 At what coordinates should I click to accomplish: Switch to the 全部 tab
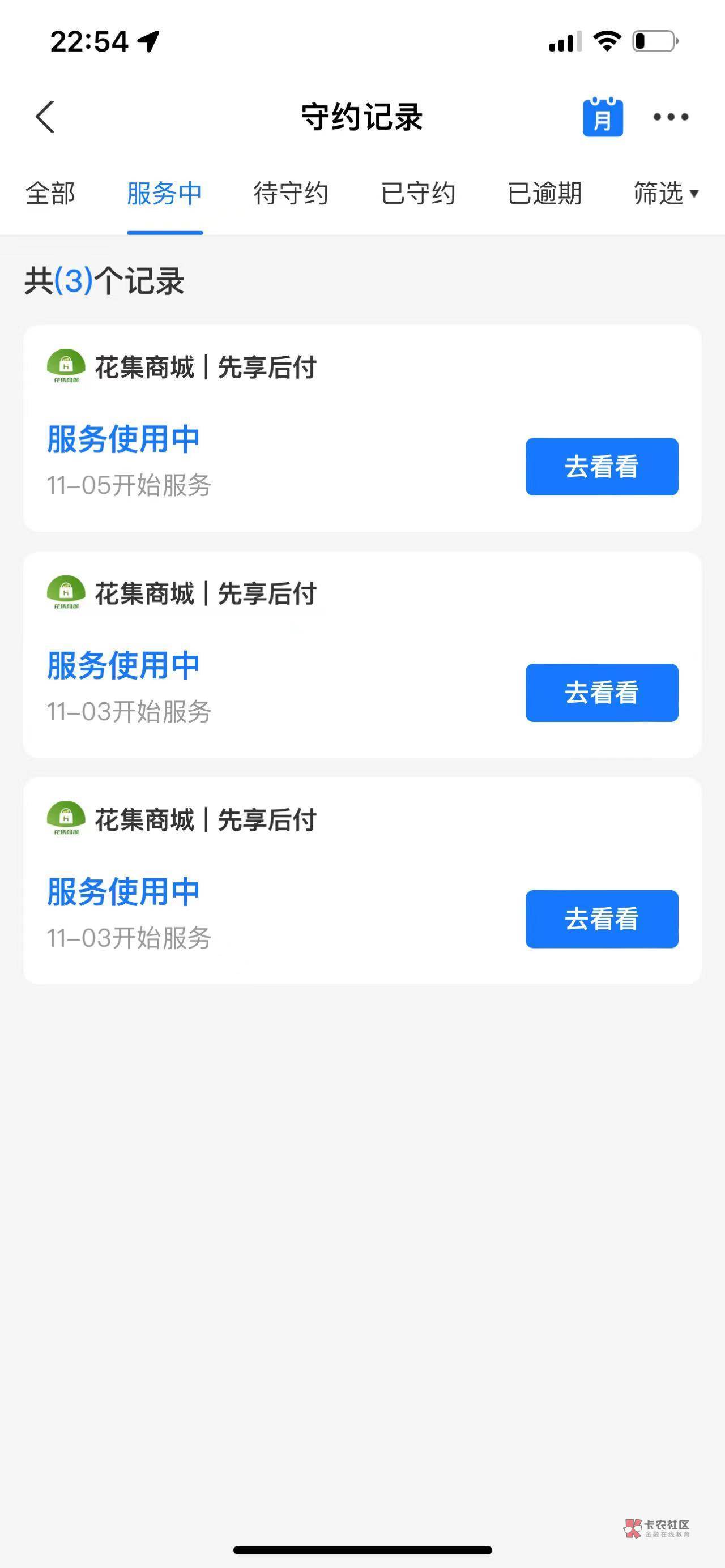tap(50, 194)
